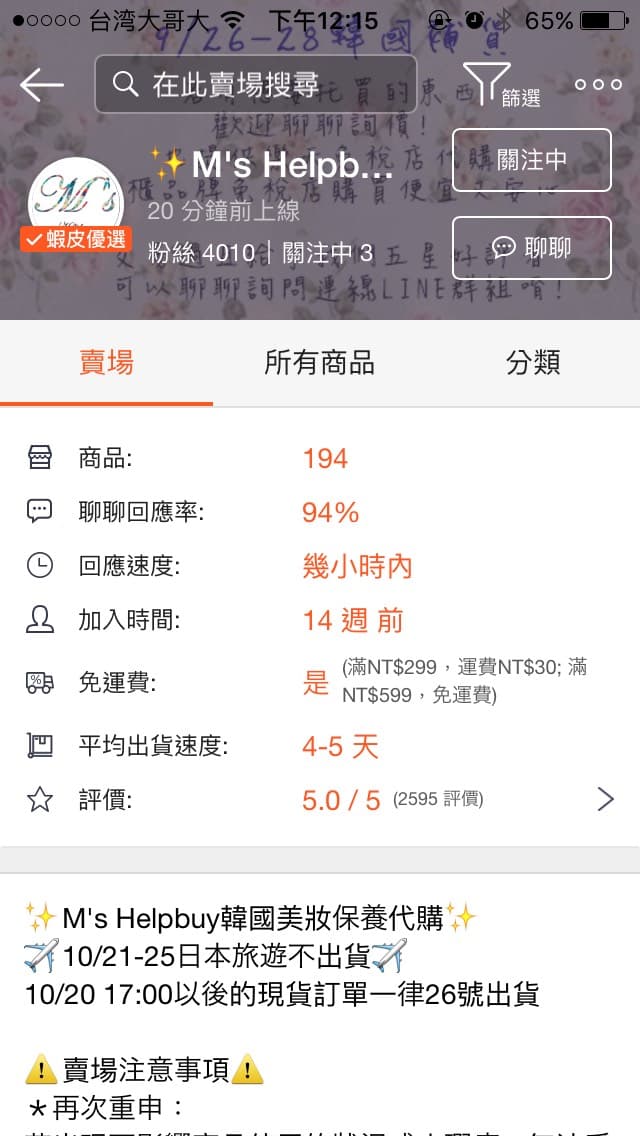Open the three-dot overflow menu

coord(598,85)
